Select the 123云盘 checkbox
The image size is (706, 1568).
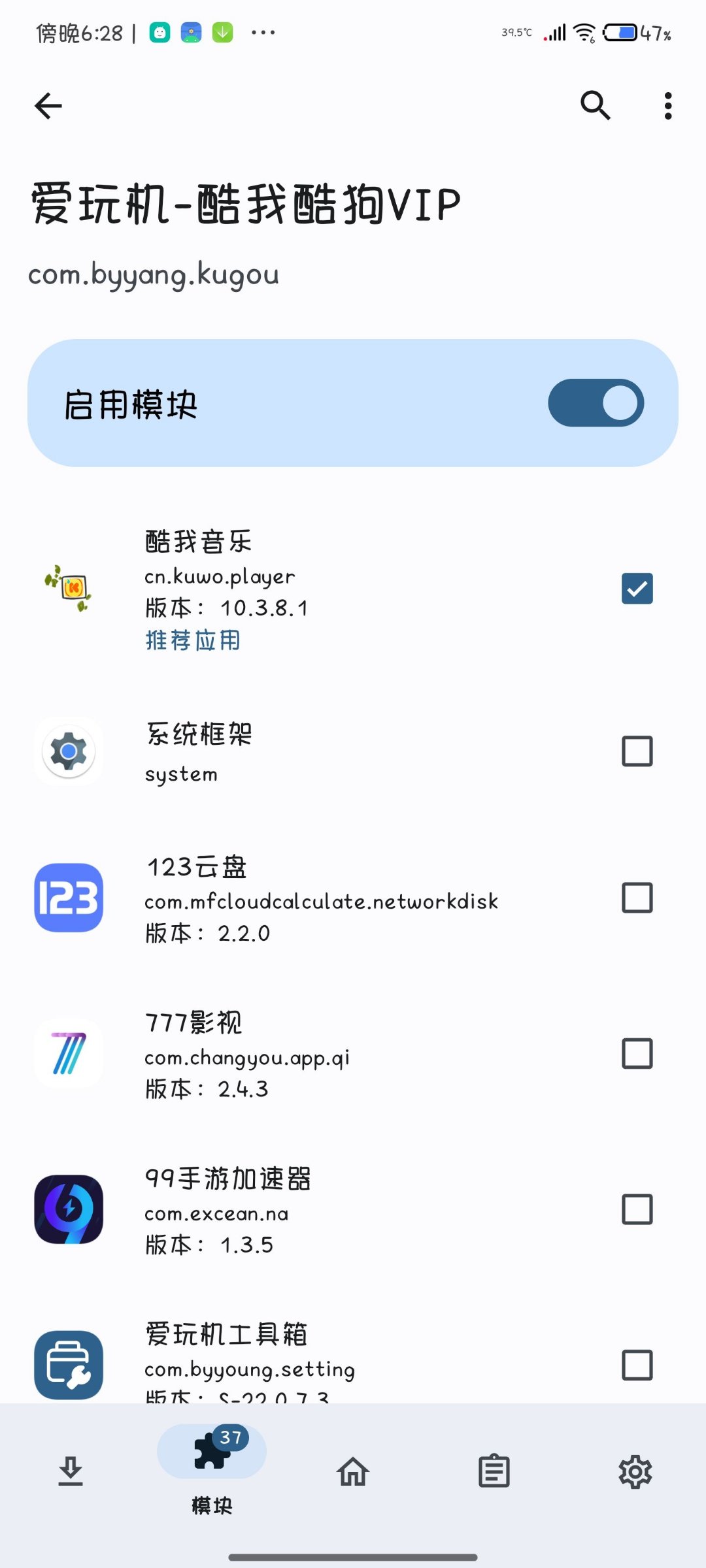(x=637, y=898)
